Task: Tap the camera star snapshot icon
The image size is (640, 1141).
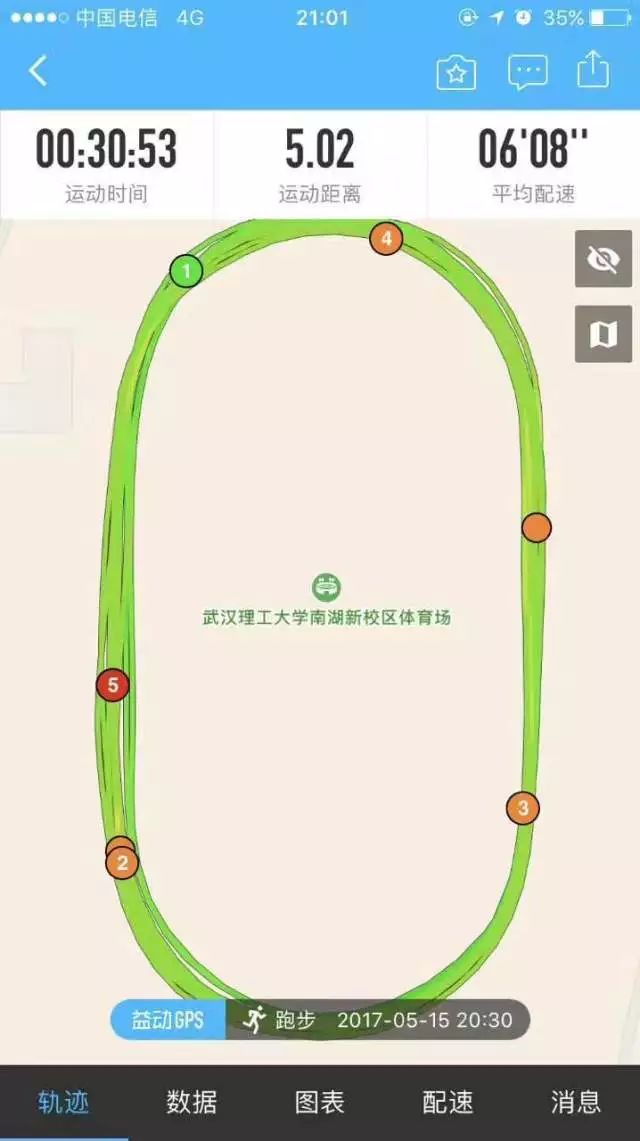Action: pyautogui.click(x=456, y=72)
